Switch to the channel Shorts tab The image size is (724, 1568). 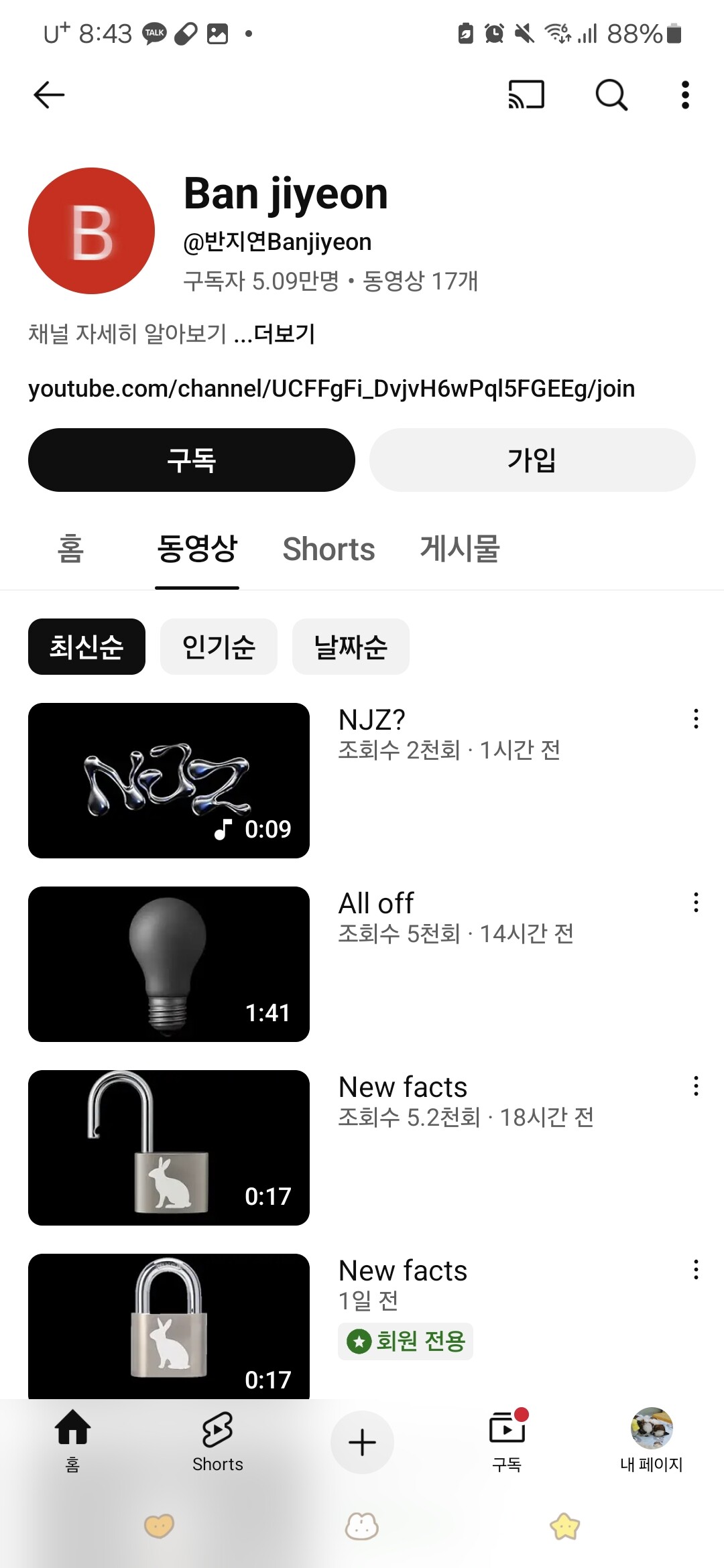pyautogui.click(x=328, y=549)
